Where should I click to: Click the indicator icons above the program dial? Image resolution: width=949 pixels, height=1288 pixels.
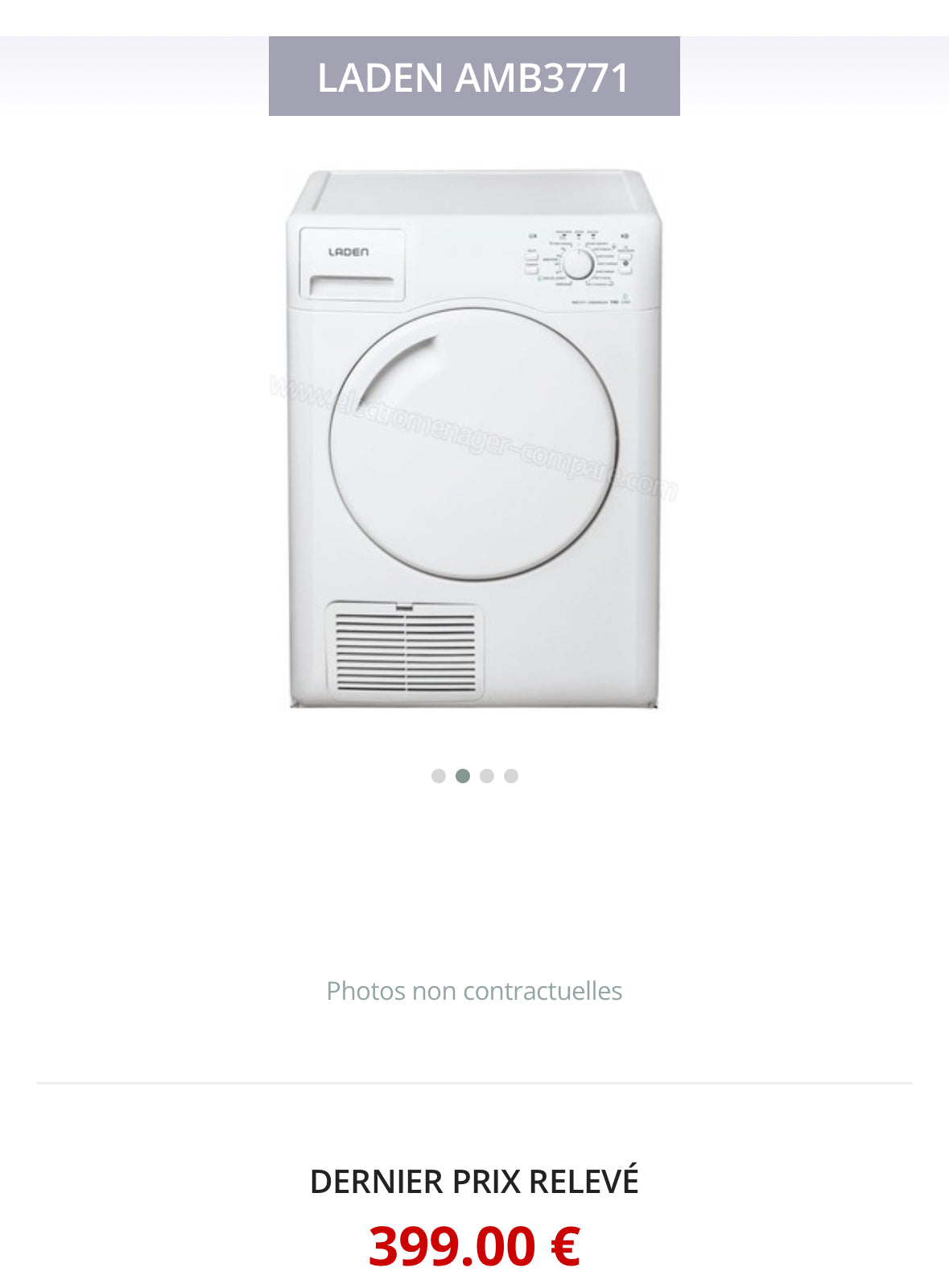579,235
